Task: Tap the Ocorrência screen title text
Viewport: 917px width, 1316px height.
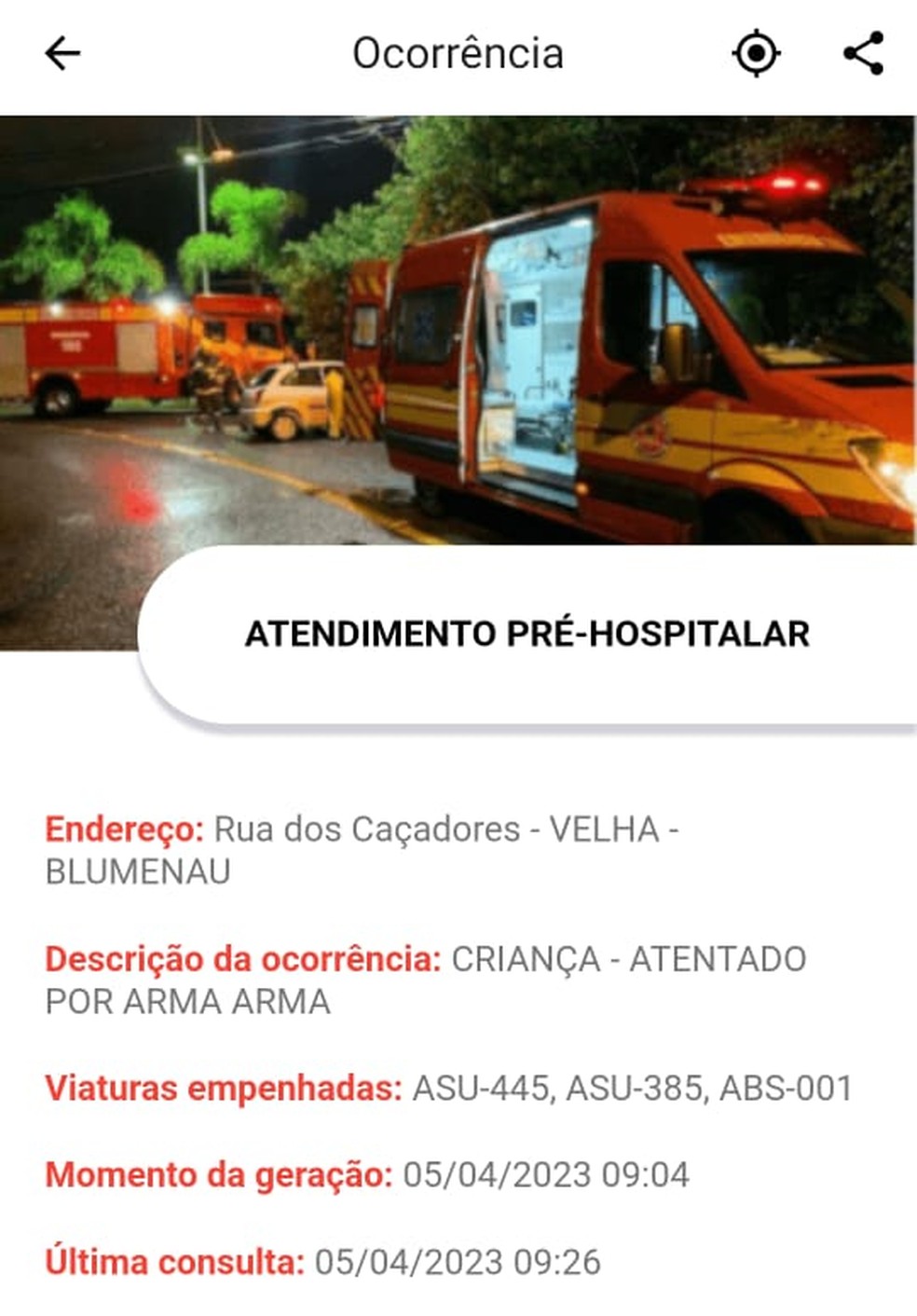Action: click(458, 53)
